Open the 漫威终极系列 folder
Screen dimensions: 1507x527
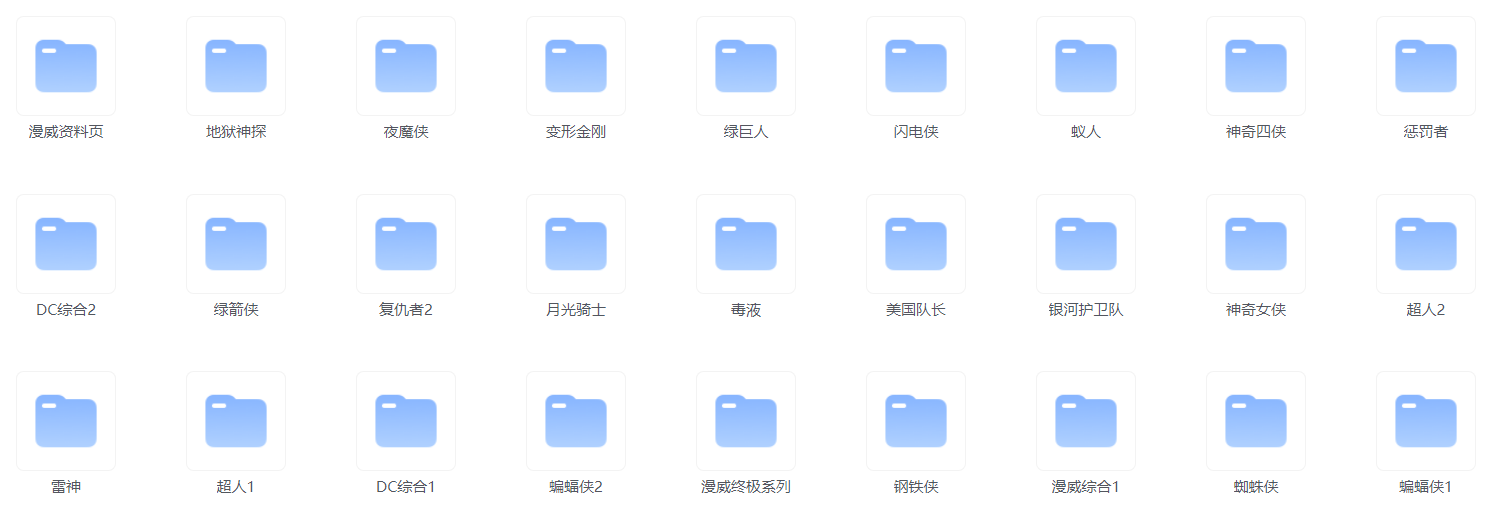(746, 421)
